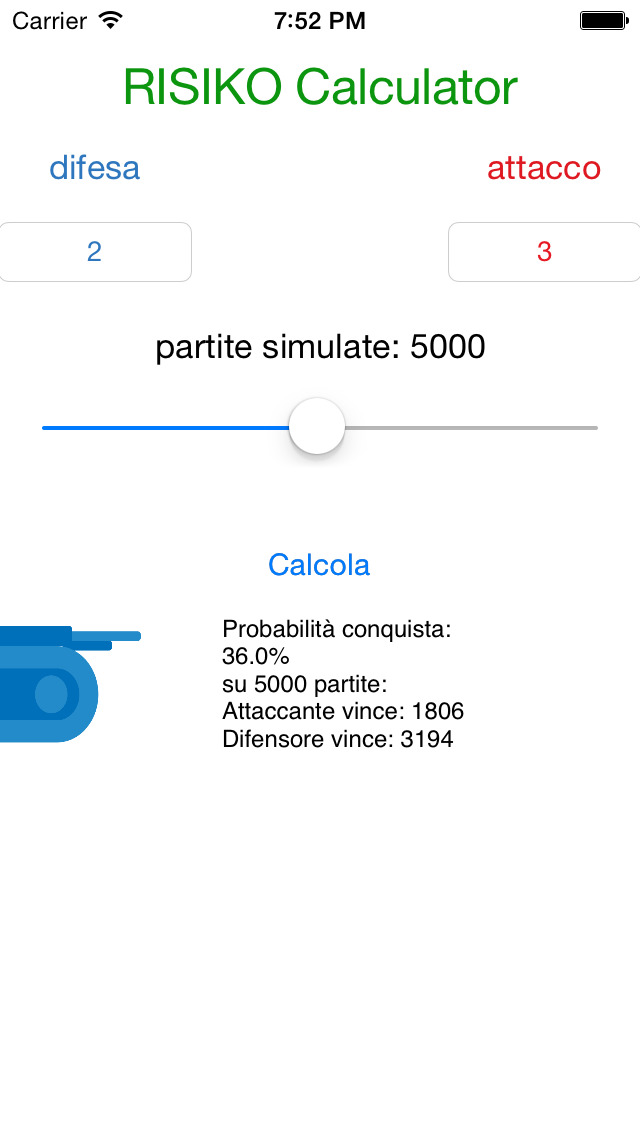
Task: Edit the difesa field showing 2
Action: click(x=95, y=251)
